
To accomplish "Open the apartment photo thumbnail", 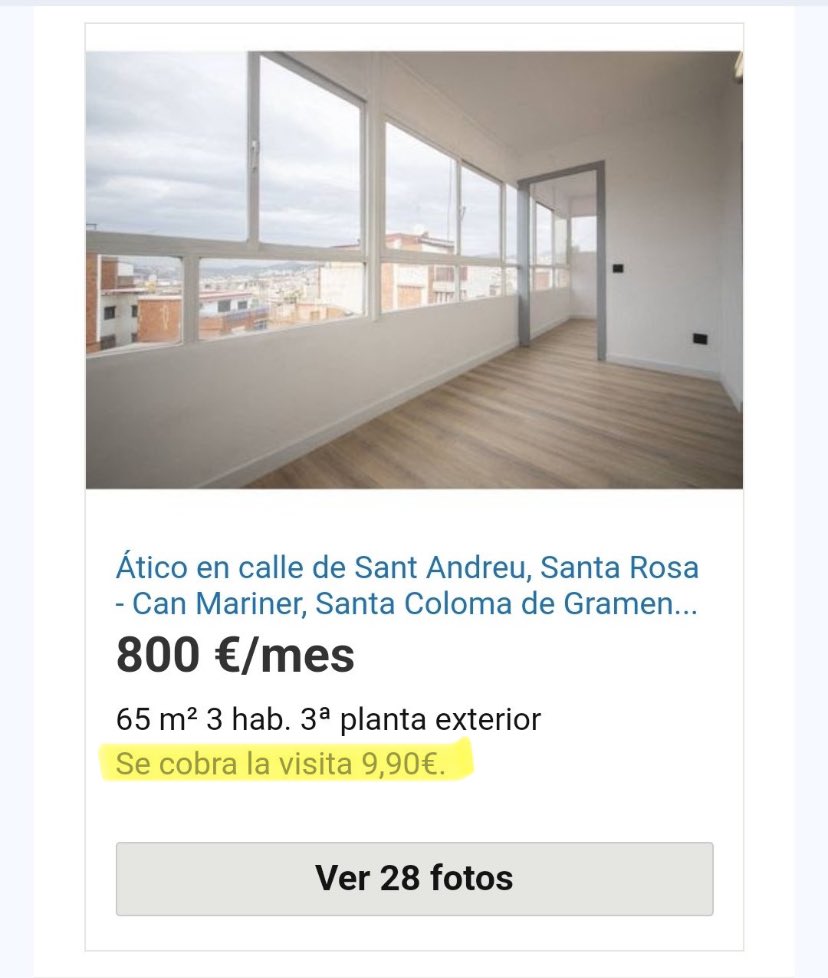I will 414,270.
